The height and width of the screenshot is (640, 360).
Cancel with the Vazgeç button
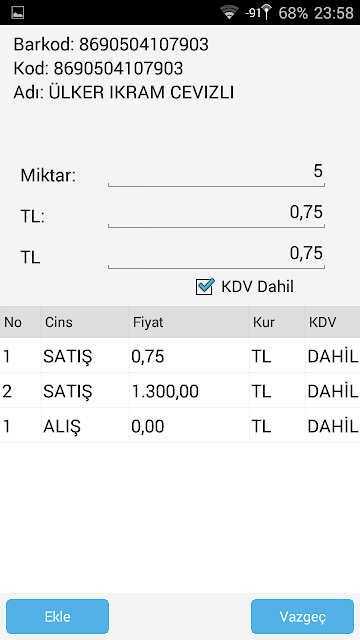click(x=302, y=616)
